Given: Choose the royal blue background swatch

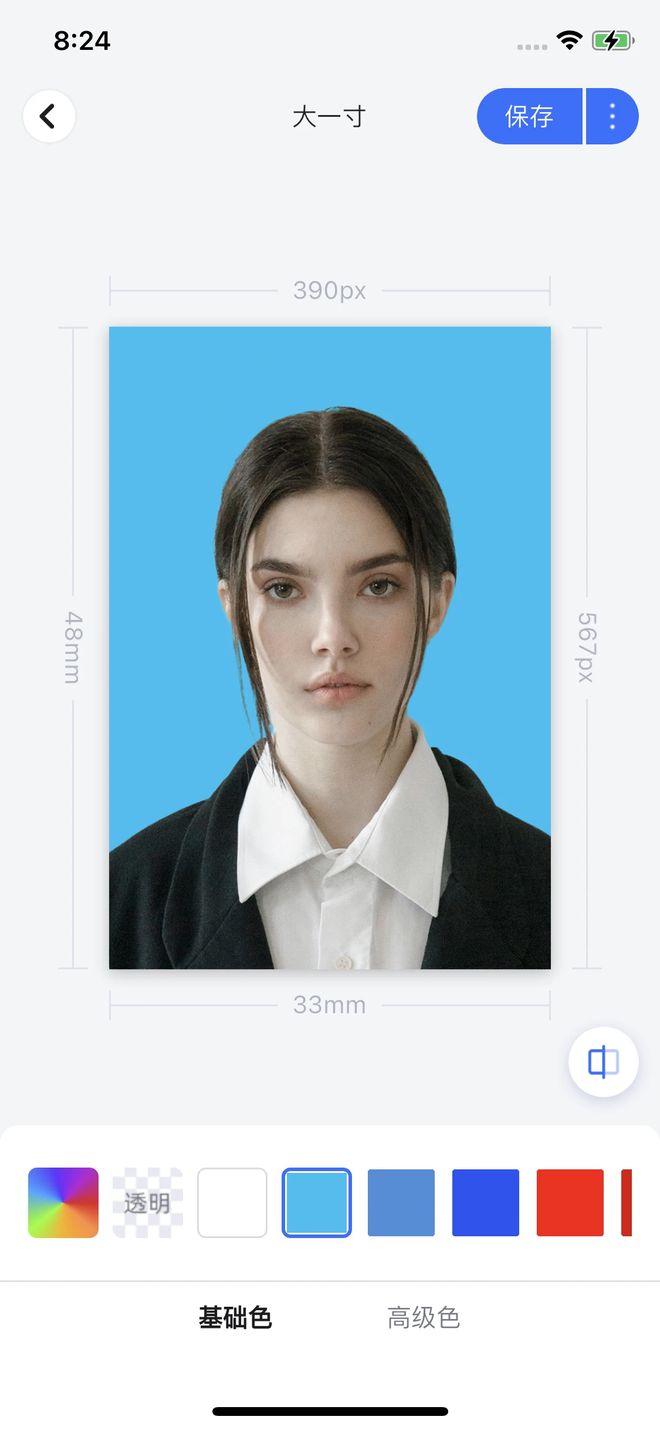Looking at the screenshot, I should pyautogui.click(x=486, y=1202).
